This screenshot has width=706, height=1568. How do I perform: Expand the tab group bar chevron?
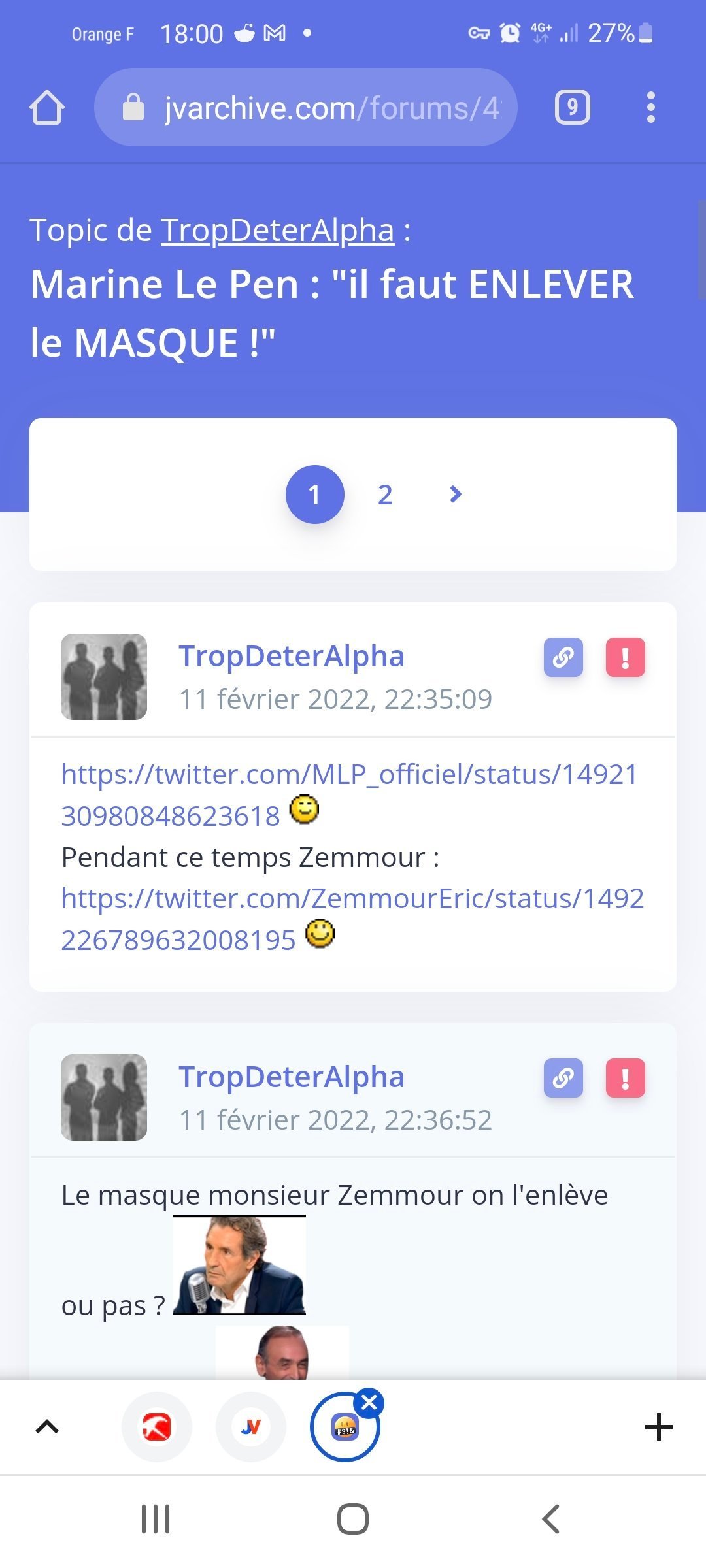[47, 1427]
